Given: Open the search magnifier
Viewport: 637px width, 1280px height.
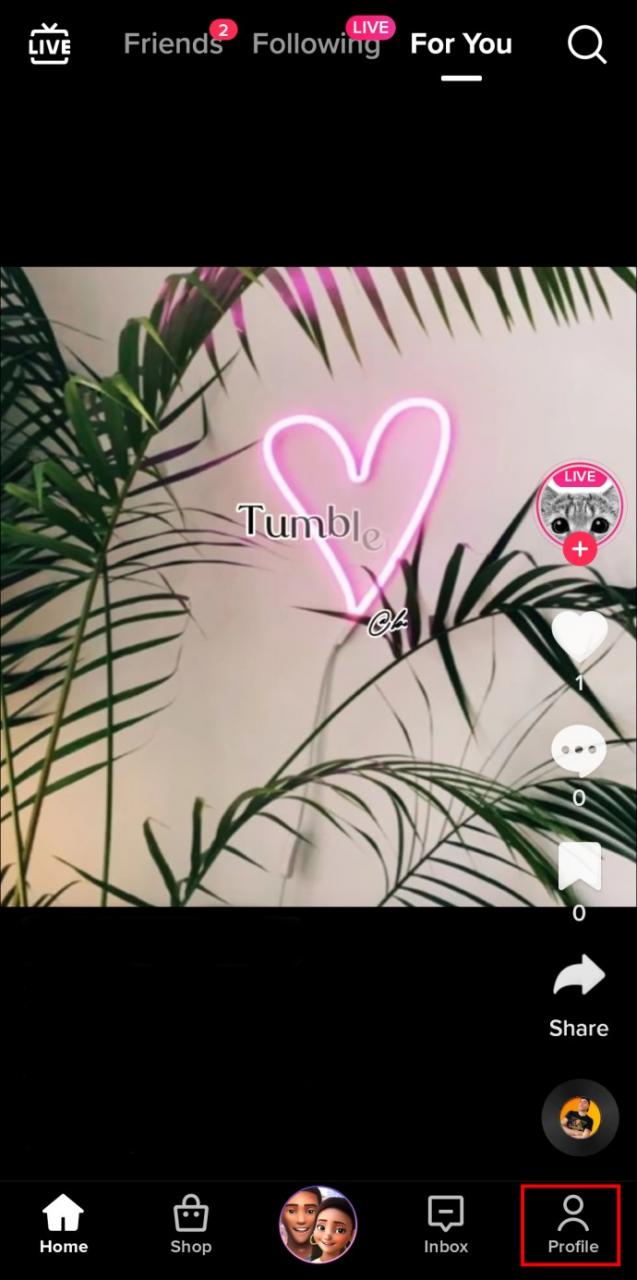Looking at the screenshot, I should [x=587, y=44].
